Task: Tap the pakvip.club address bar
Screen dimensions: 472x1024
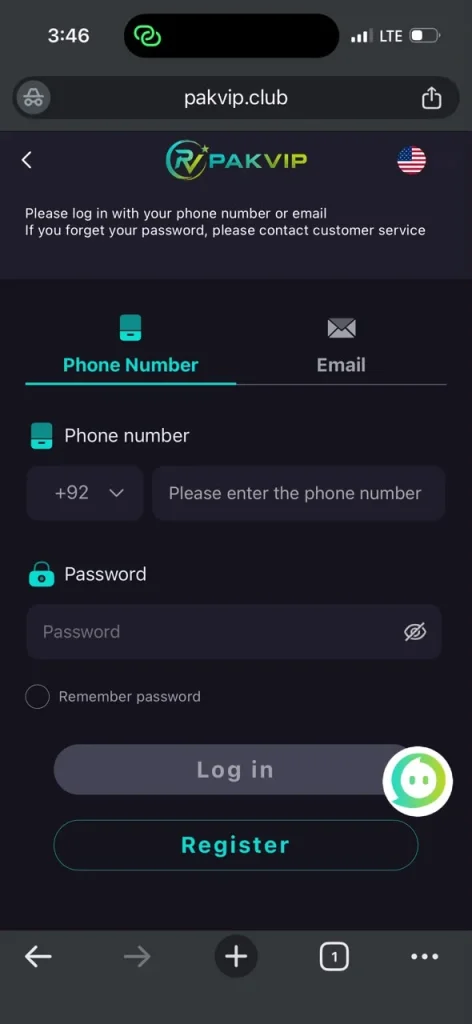Action: [x=236, y=98]
